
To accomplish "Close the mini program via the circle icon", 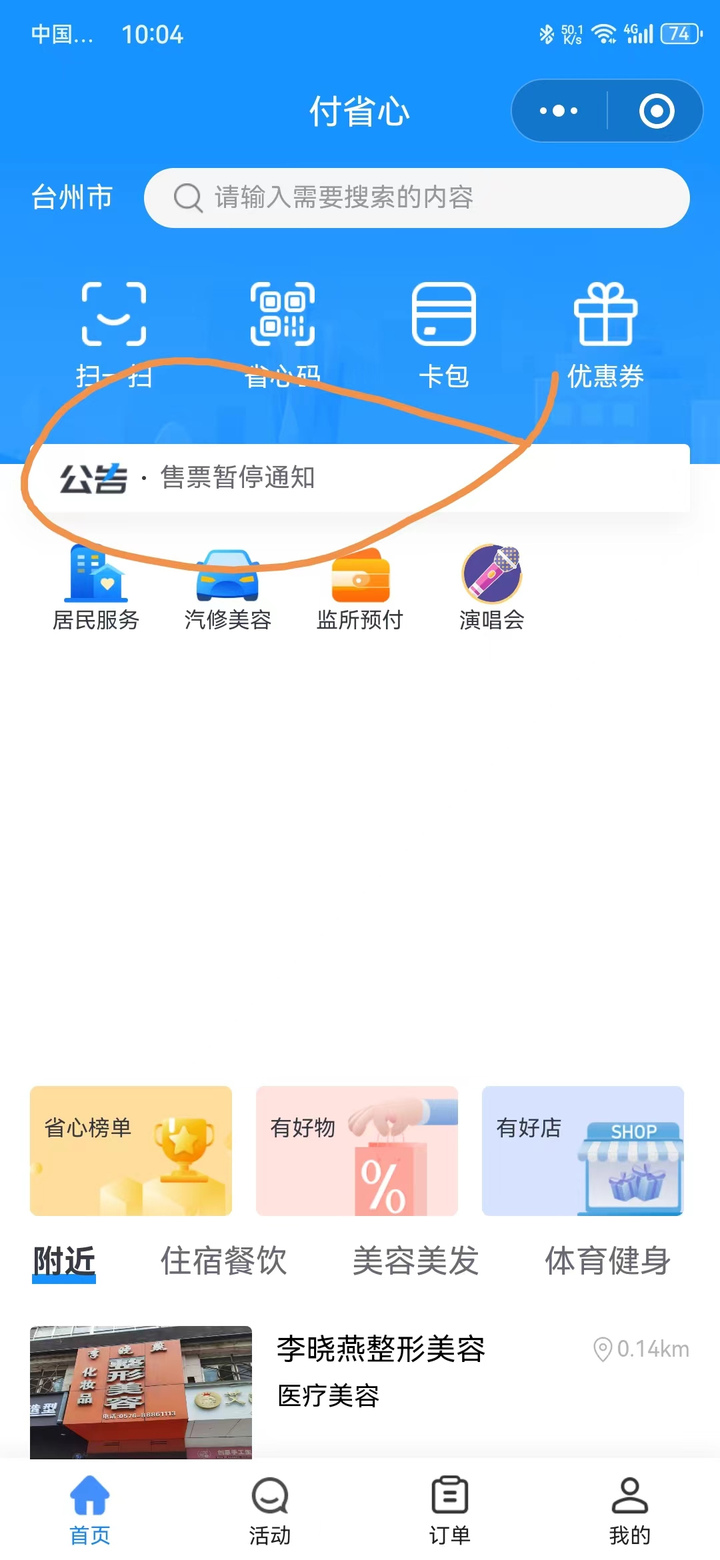I will [x=656, y=111].
